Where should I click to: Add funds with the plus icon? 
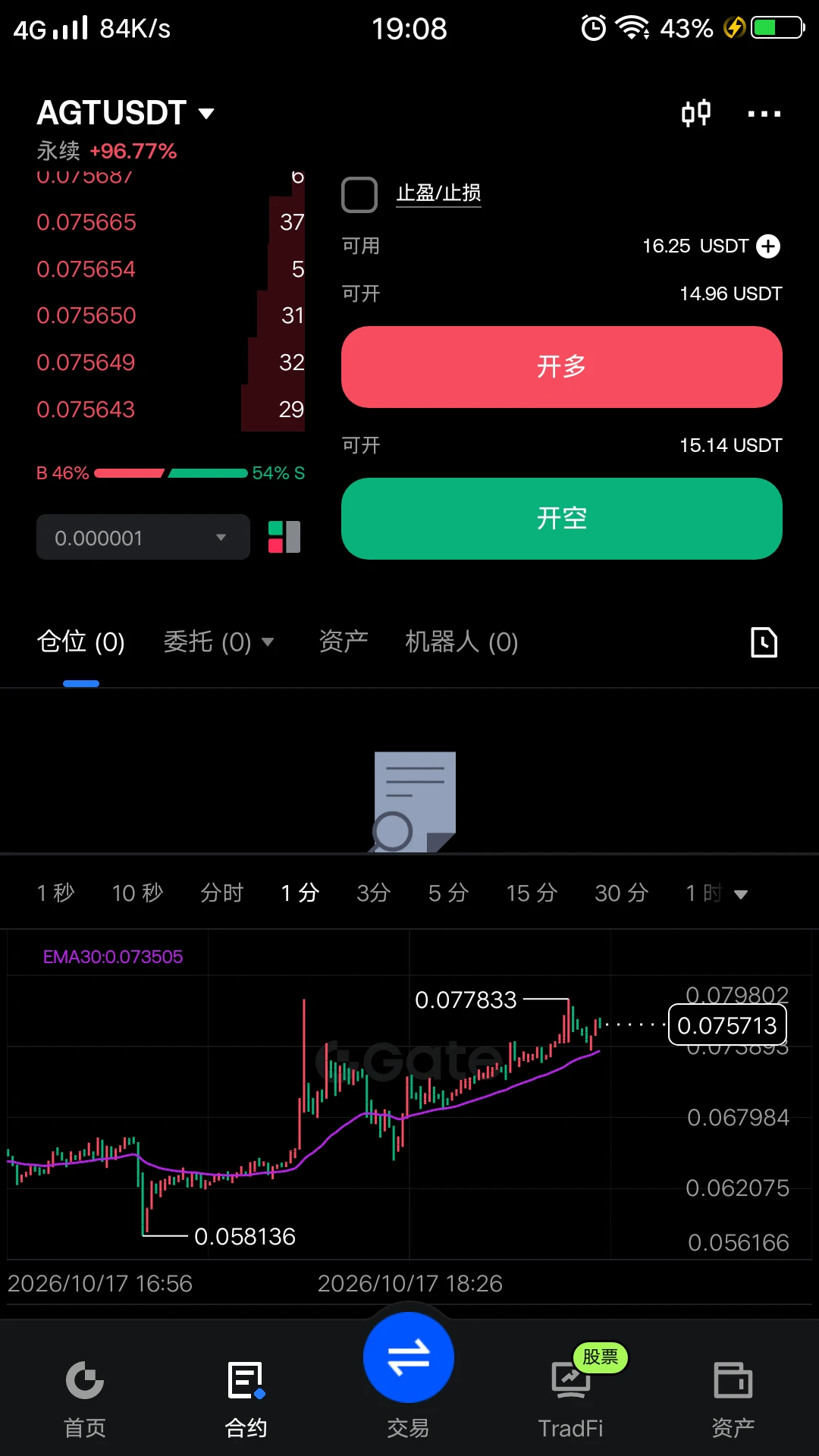768,246
